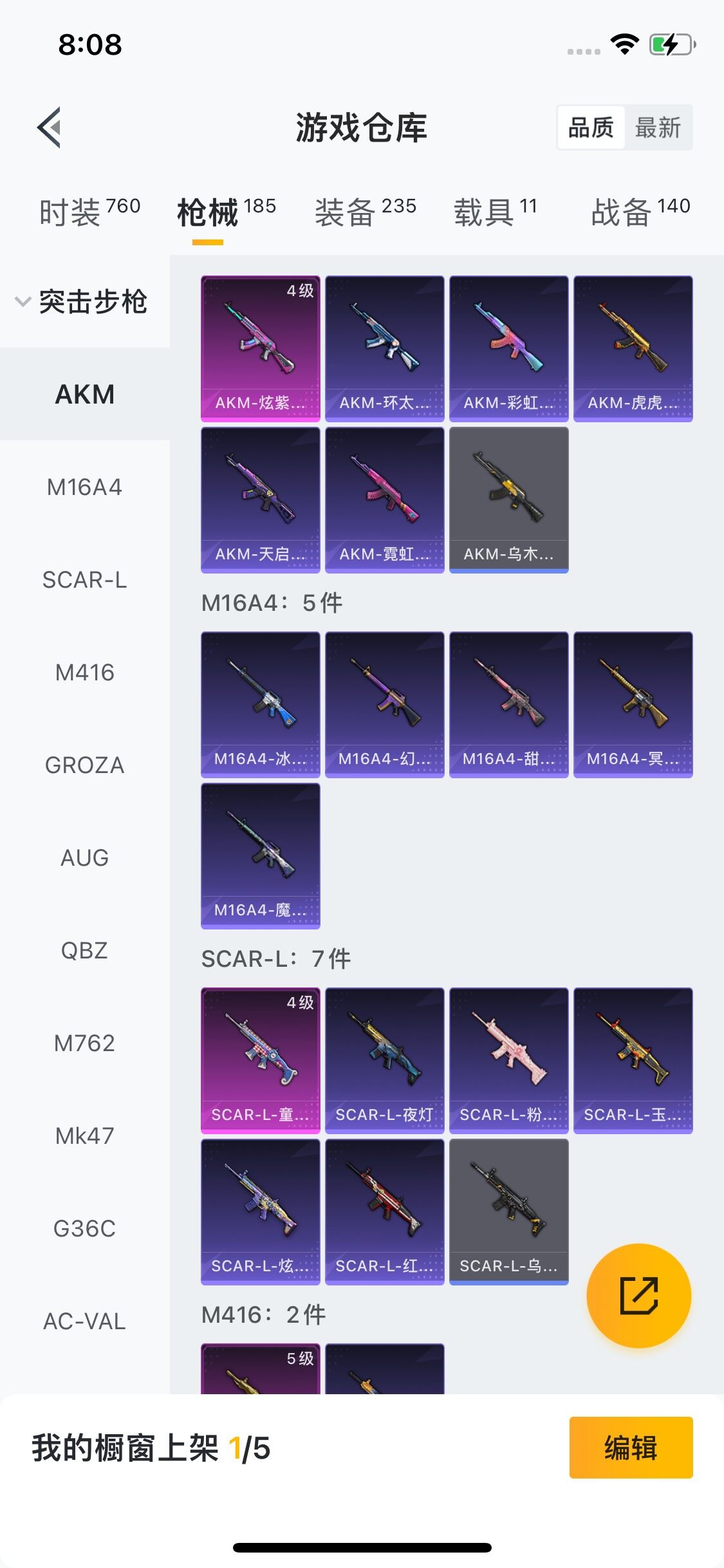Tap the 编辑 button

coord(631,1448)
